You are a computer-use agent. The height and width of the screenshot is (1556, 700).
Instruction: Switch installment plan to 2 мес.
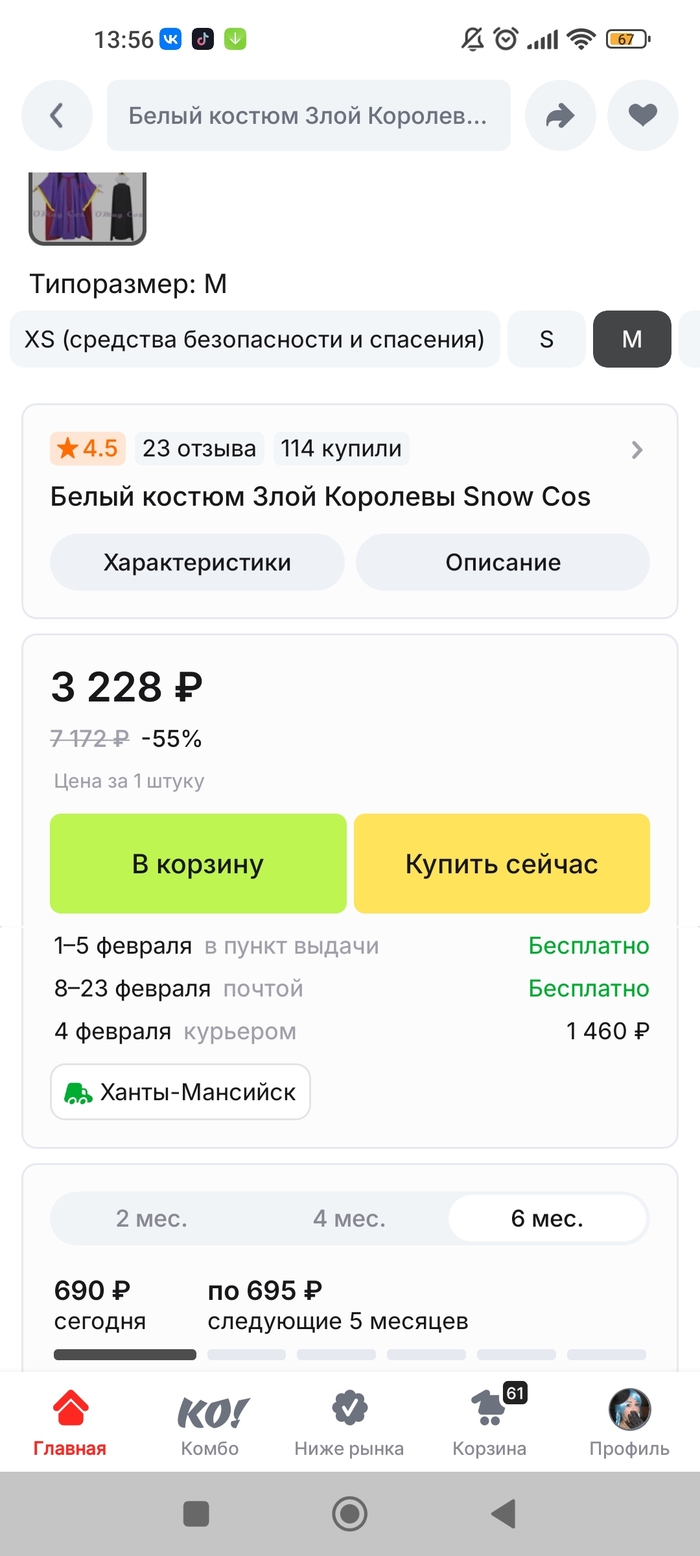pyautogui.click(x=151, y=1219)
